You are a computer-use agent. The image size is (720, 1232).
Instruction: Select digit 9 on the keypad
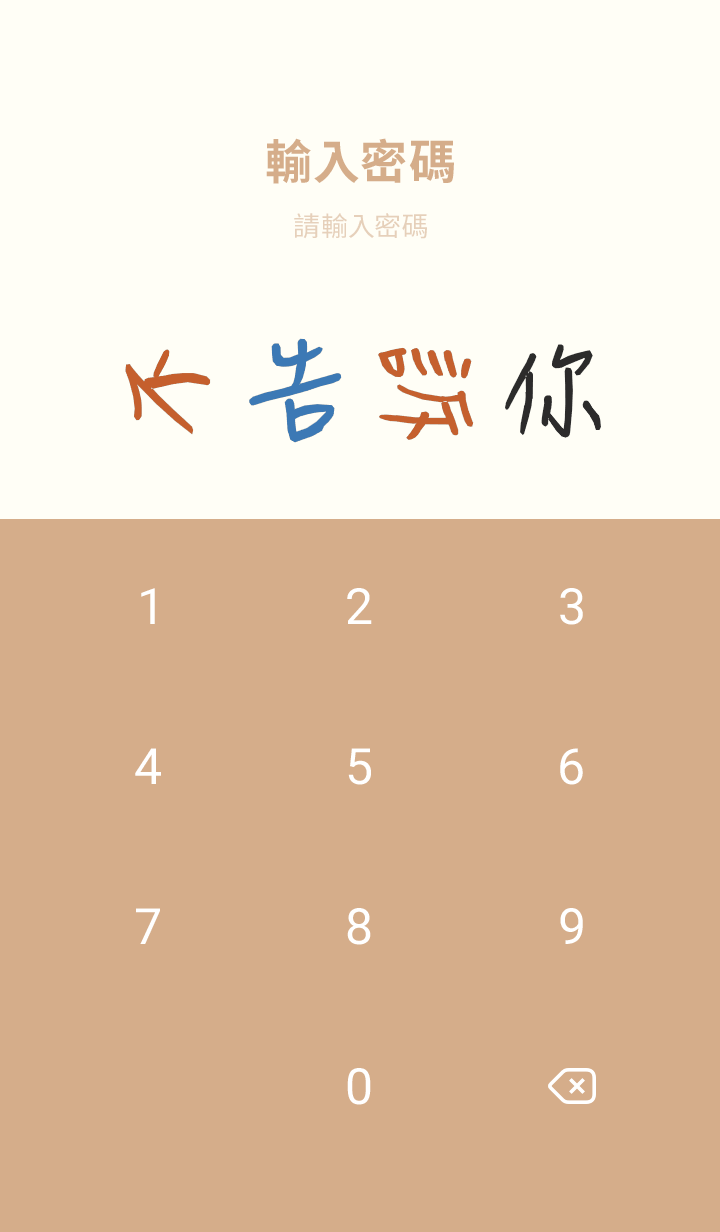point(571,927)
